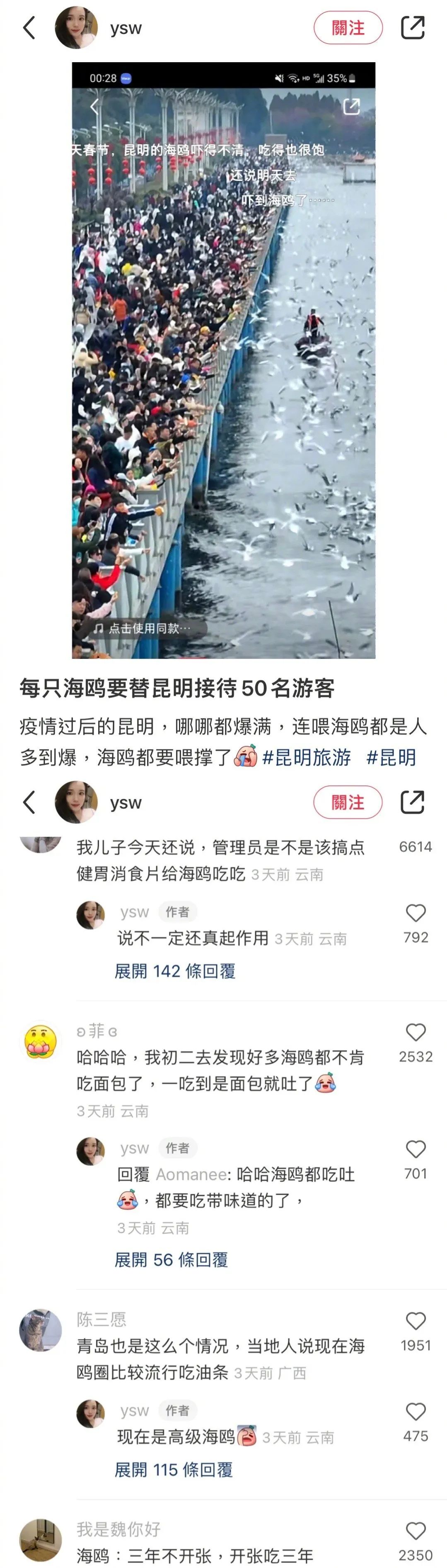Expand the 115 replies

click(x=174, y=1469)
